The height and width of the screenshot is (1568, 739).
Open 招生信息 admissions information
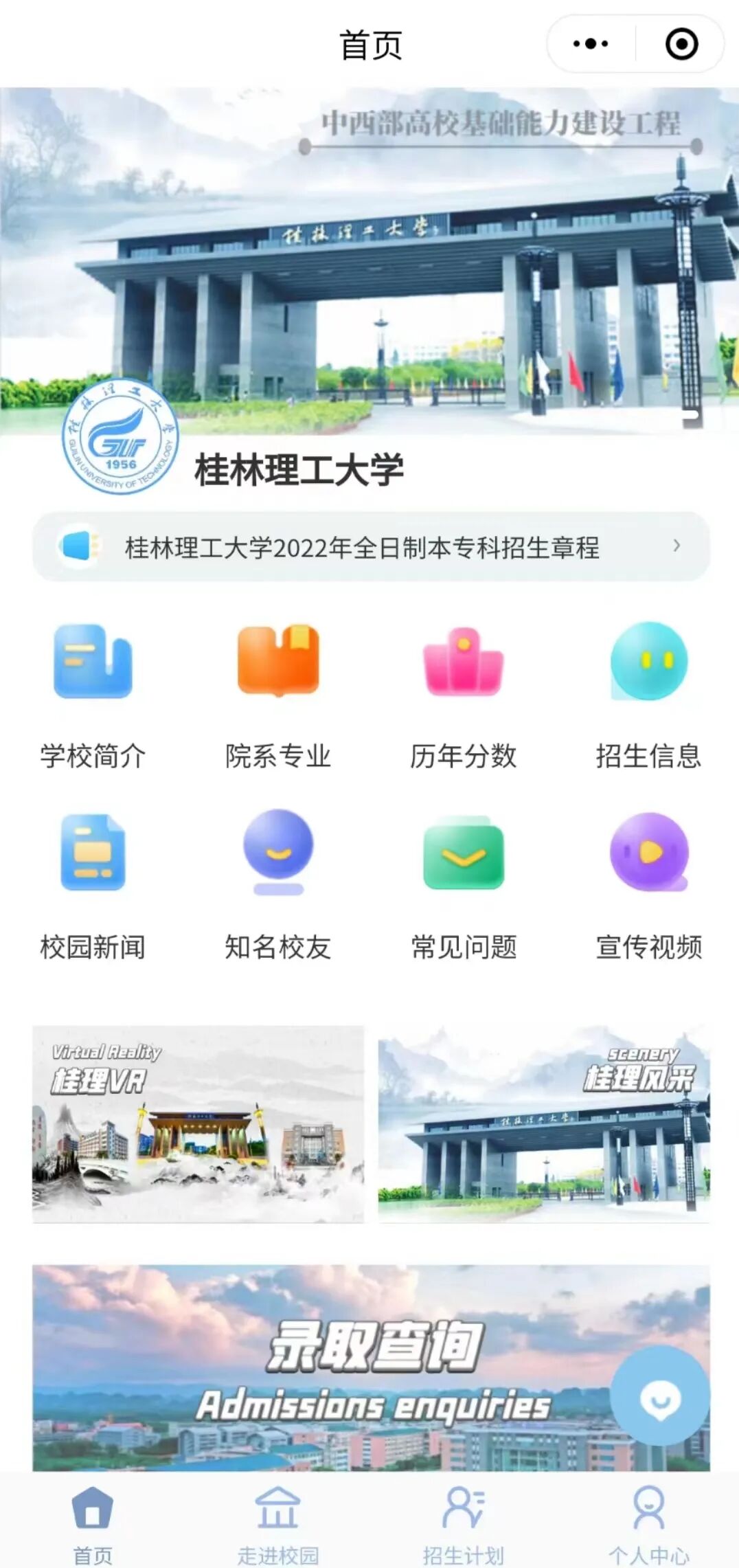pyautogui.click(x=649, y=695)
